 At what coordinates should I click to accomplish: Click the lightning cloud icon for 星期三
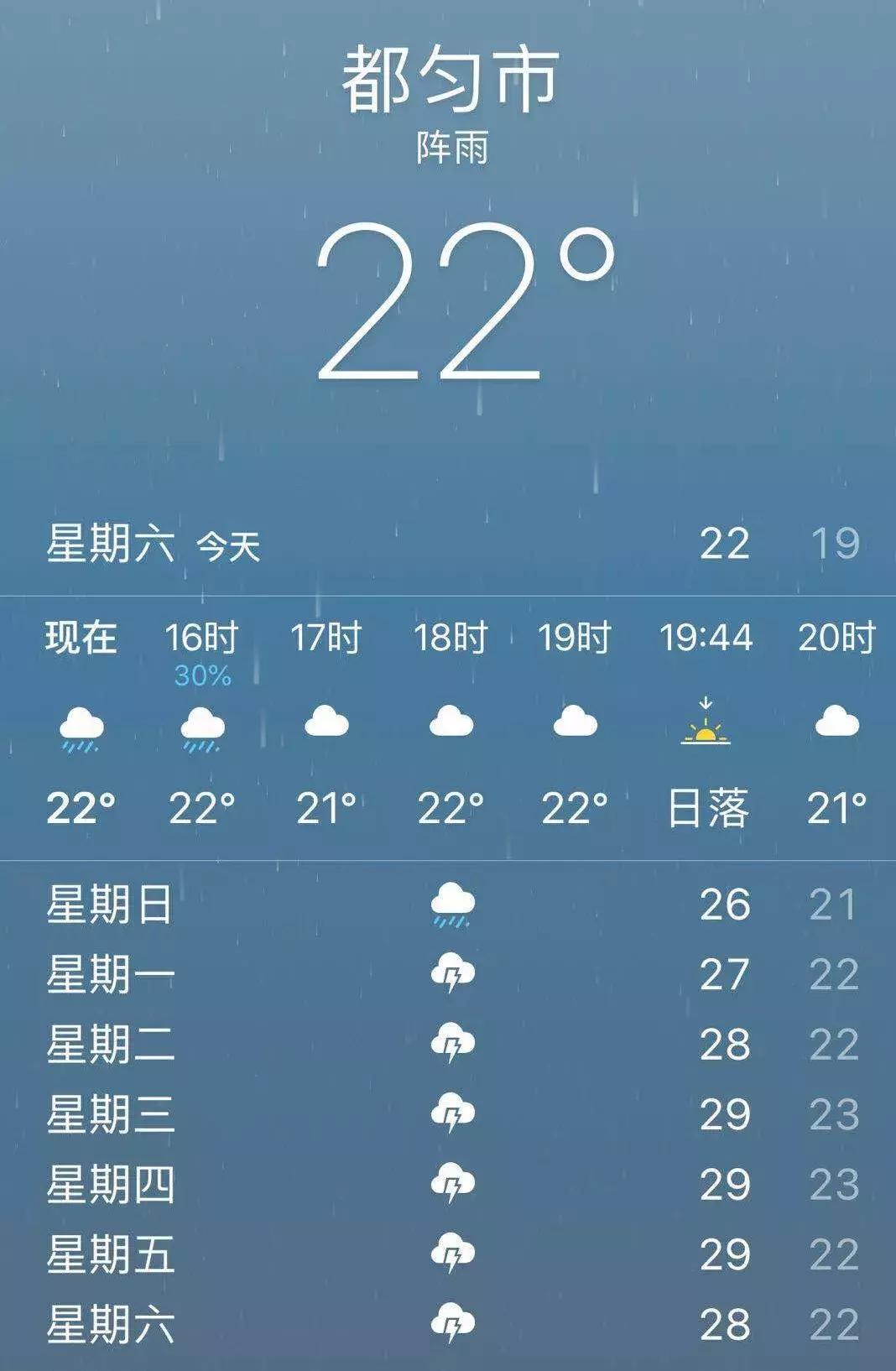(453, 1110)
